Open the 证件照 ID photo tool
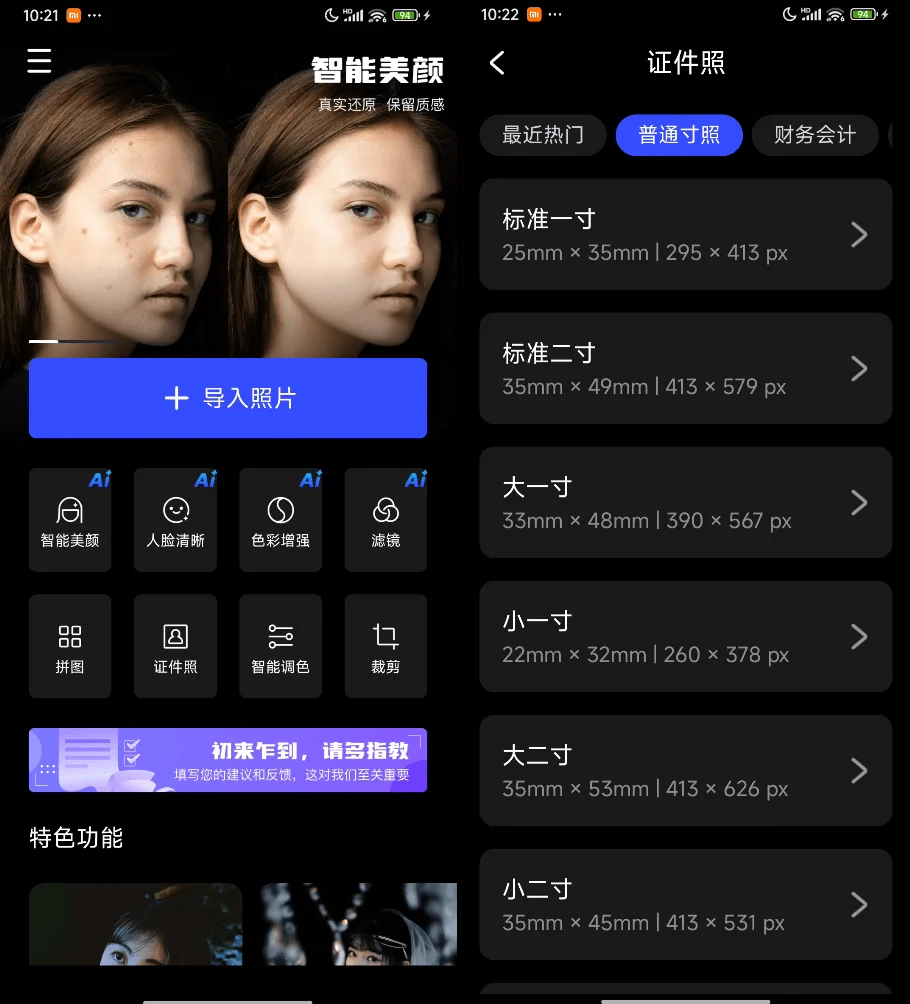This screenshot has width=910, height=1004. (175, 646)
